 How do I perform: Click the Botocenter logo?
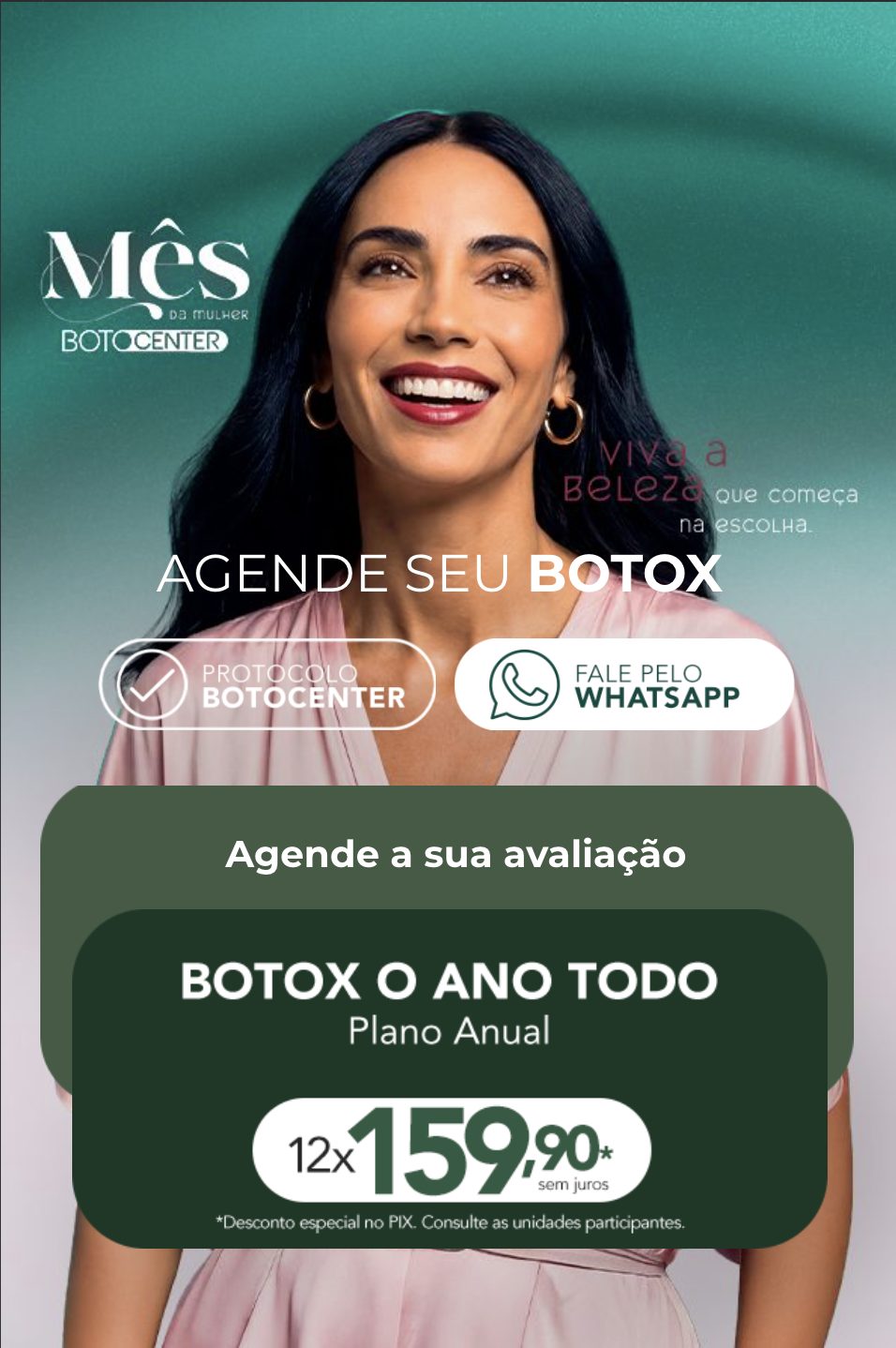pos(146,341)
